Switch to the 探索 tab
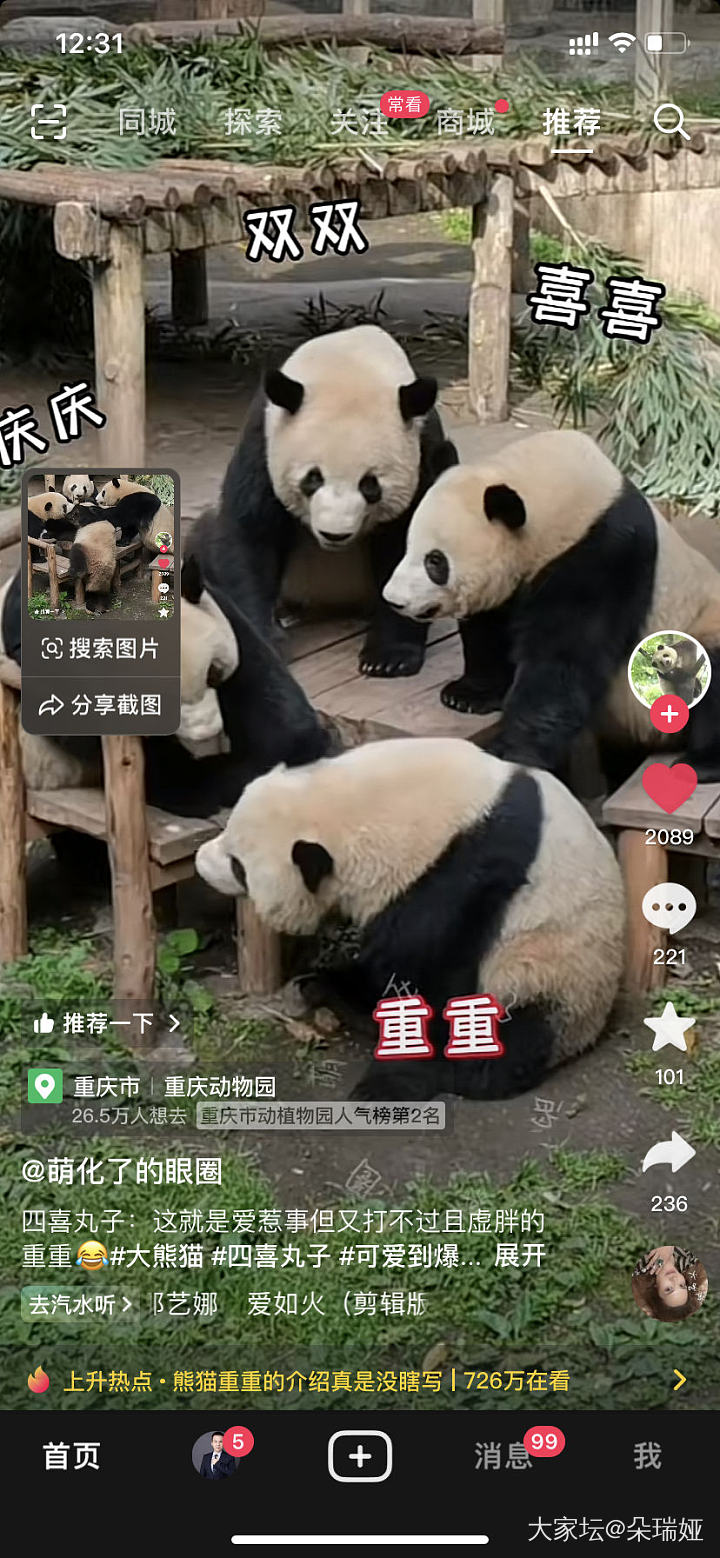Image resolution: width=720 pixels, height=1558 pixels. pyautogui.click(x=252, y=122)
